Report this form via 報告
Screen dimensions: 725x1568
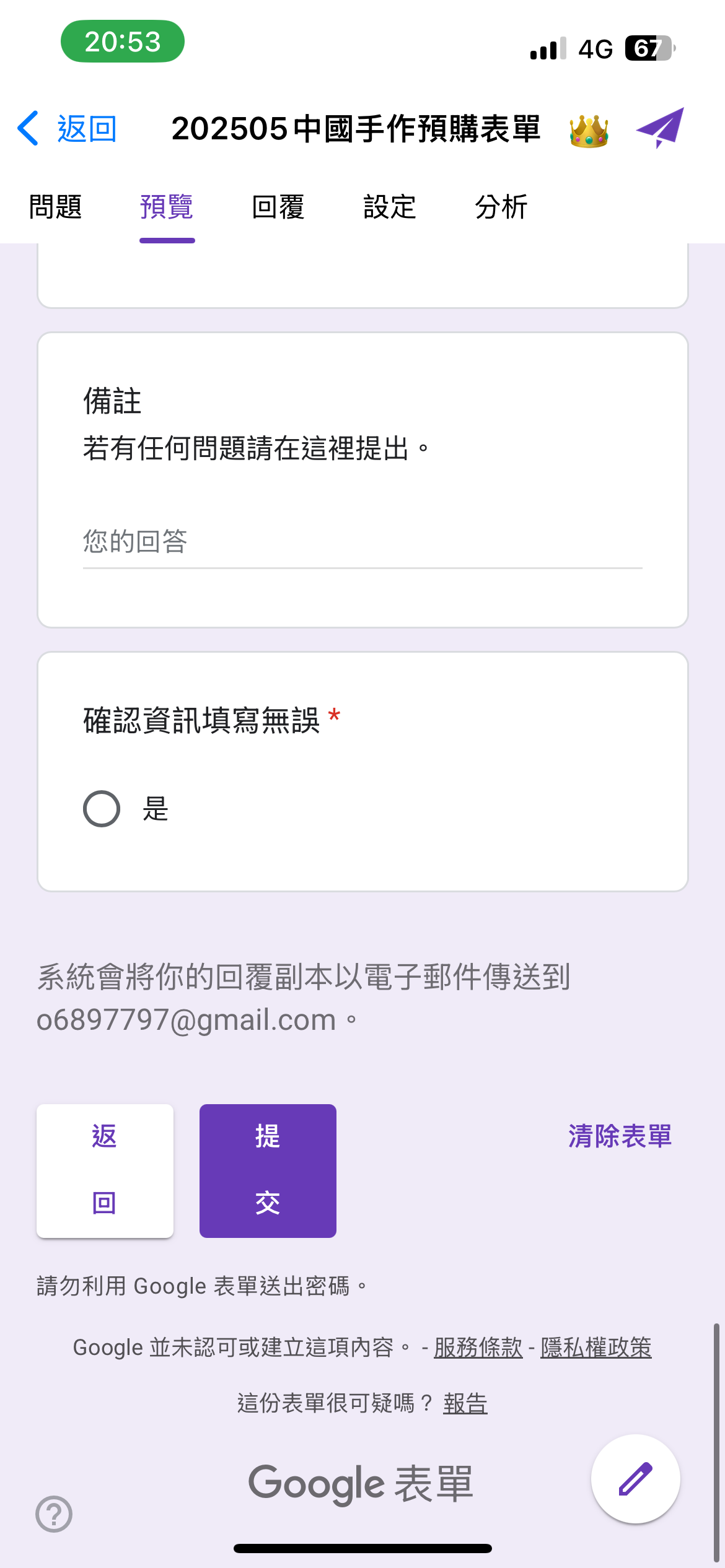(465, 1403)
